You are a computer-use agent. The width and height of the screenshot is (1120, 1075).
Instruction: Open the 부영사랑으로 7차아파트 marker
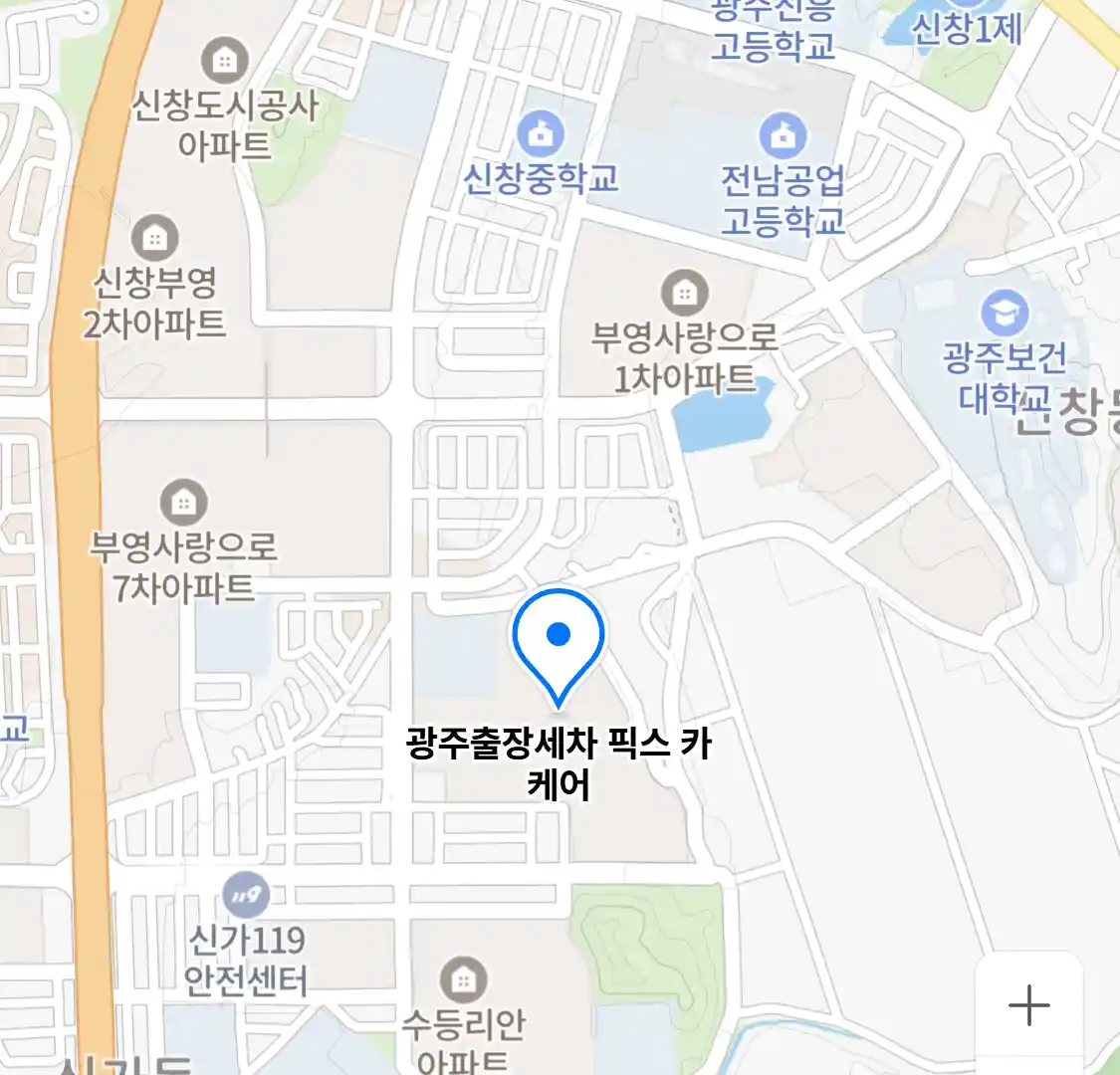tap(183, 502)
